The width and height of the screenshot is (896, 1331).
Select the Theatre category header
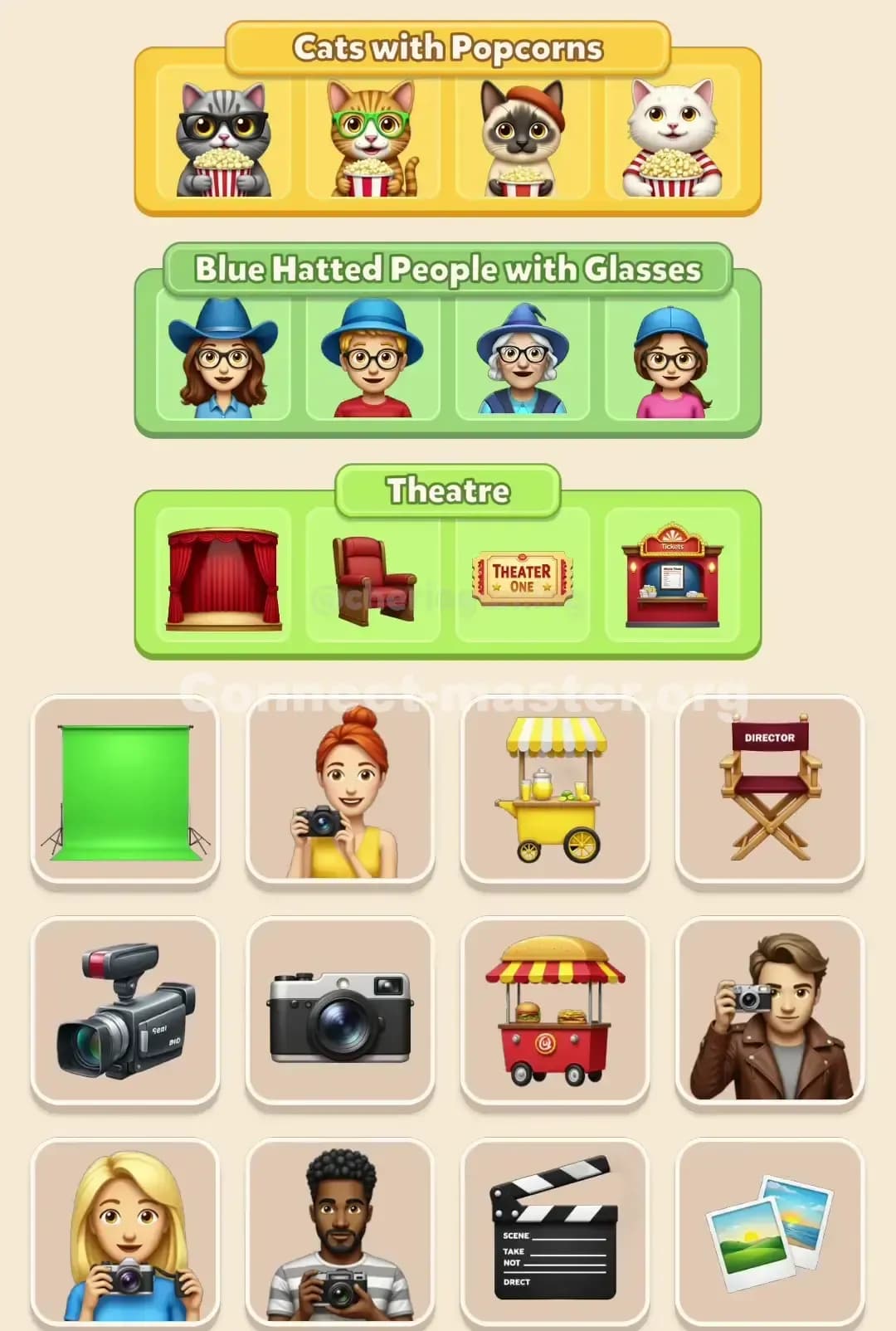click(448, 490)
